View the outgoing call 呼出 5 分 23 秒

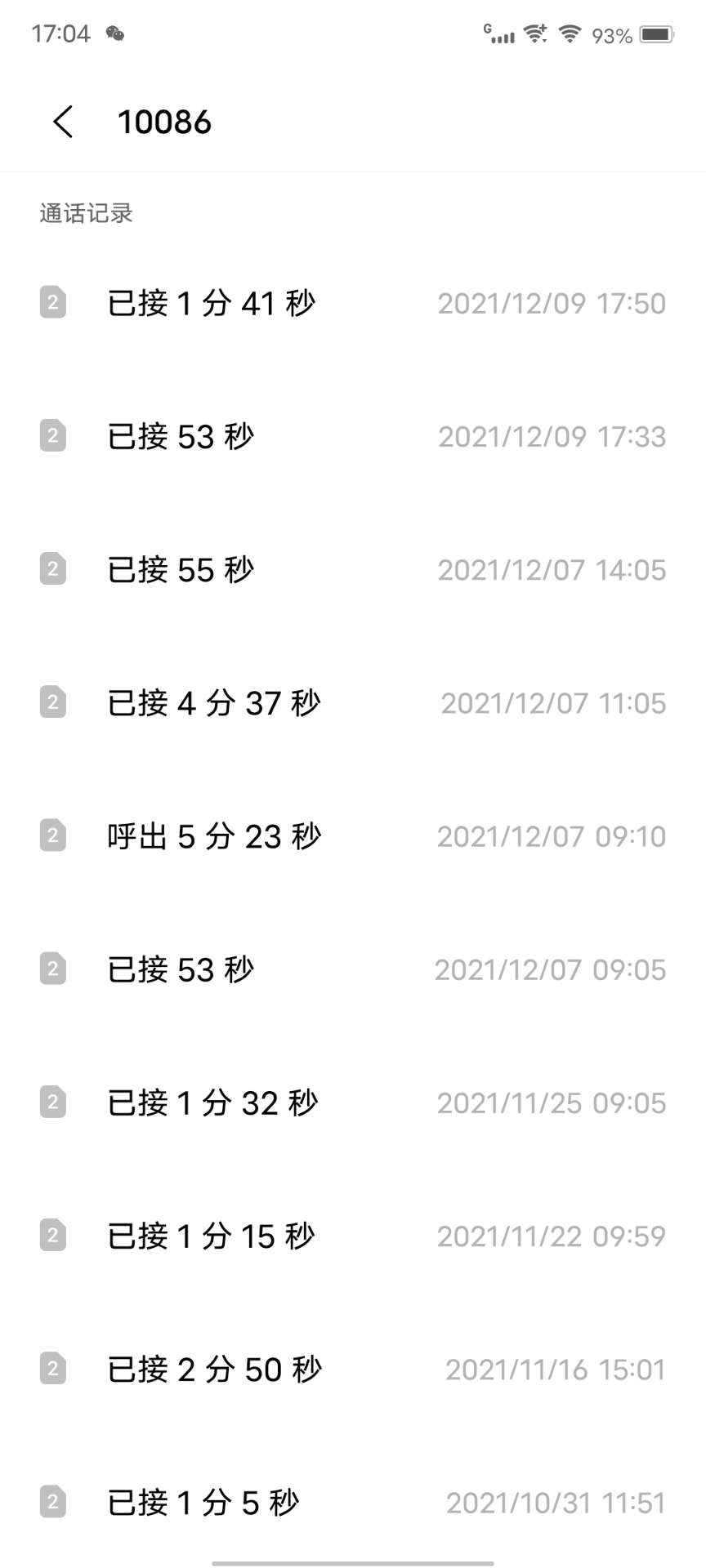pos(353,836)
